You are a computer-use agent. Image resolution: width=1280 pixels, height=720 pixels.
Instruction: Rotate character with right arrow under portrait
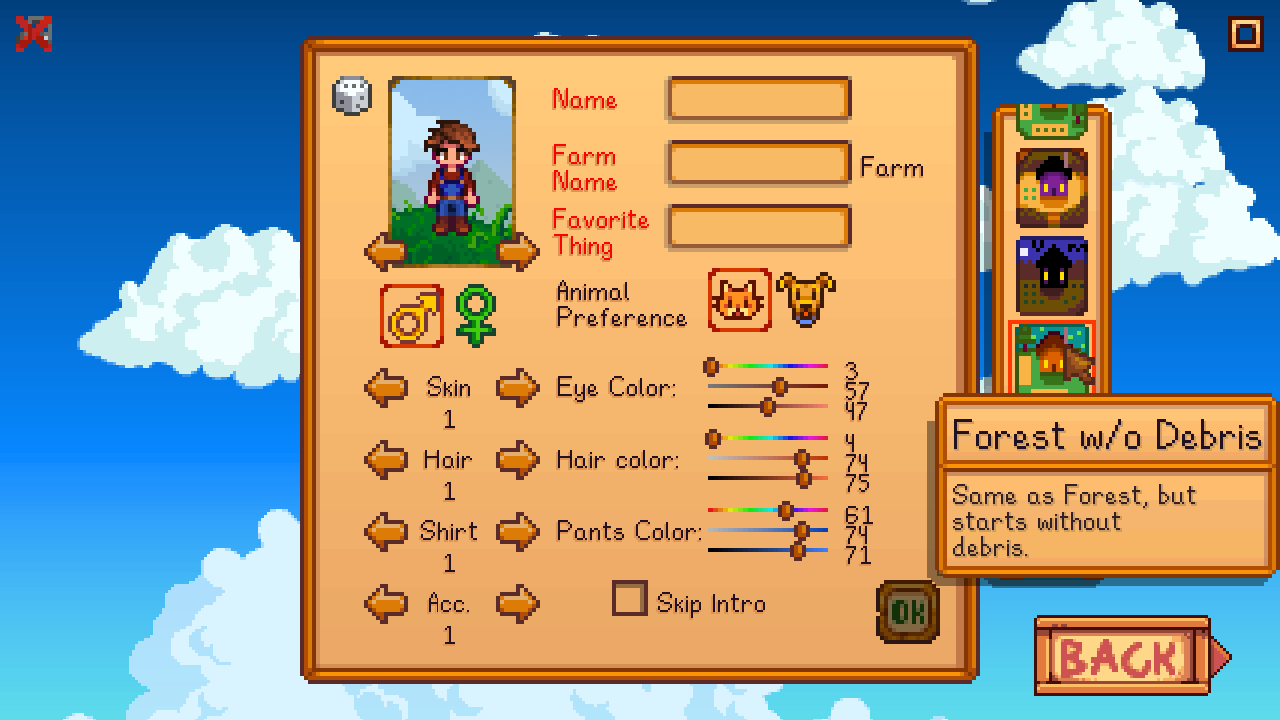tap(518, 252)
